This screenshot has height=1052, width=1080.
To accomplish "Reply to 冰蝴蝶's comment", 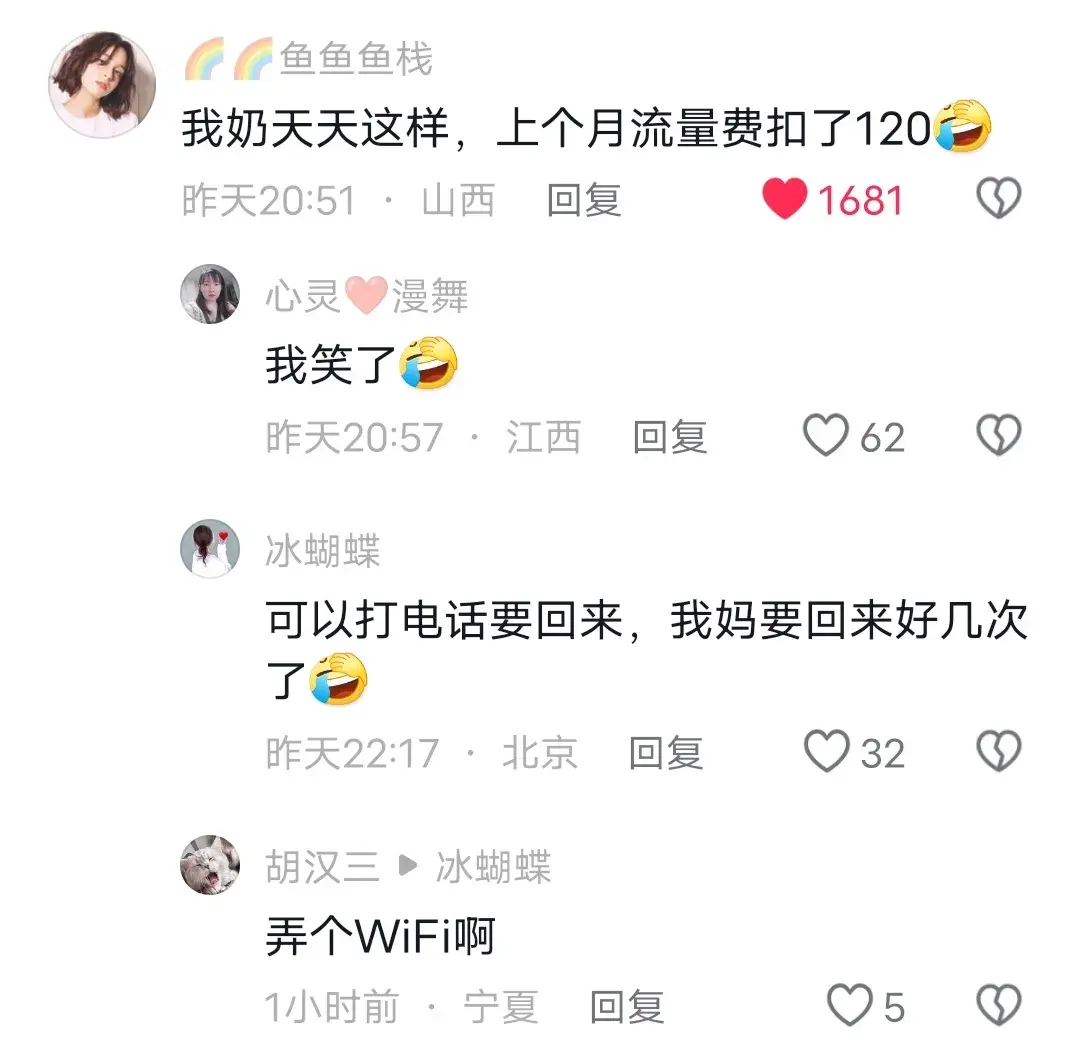I will [666, 753].
